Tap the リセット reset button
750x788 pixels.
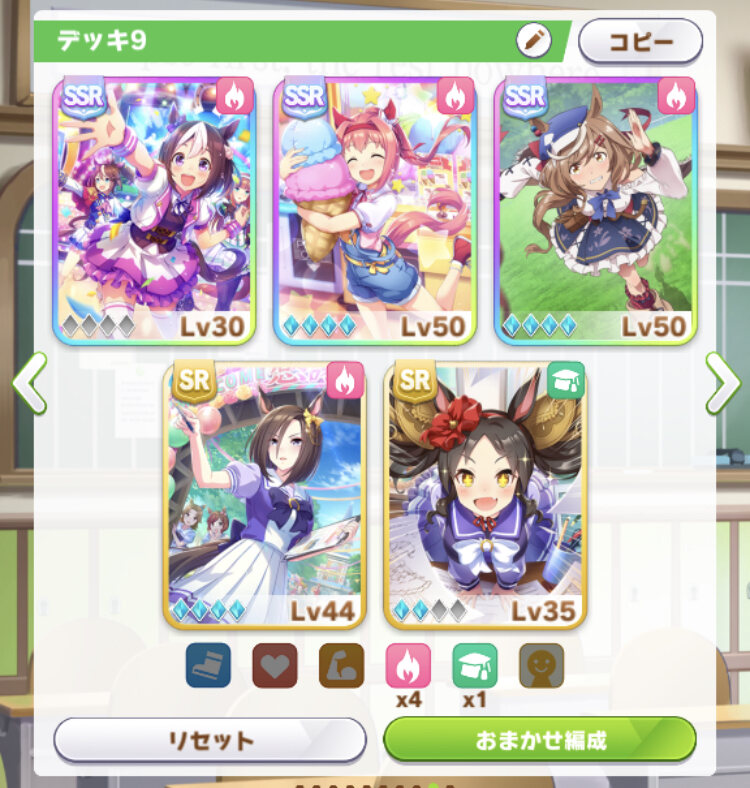[210, 741]
